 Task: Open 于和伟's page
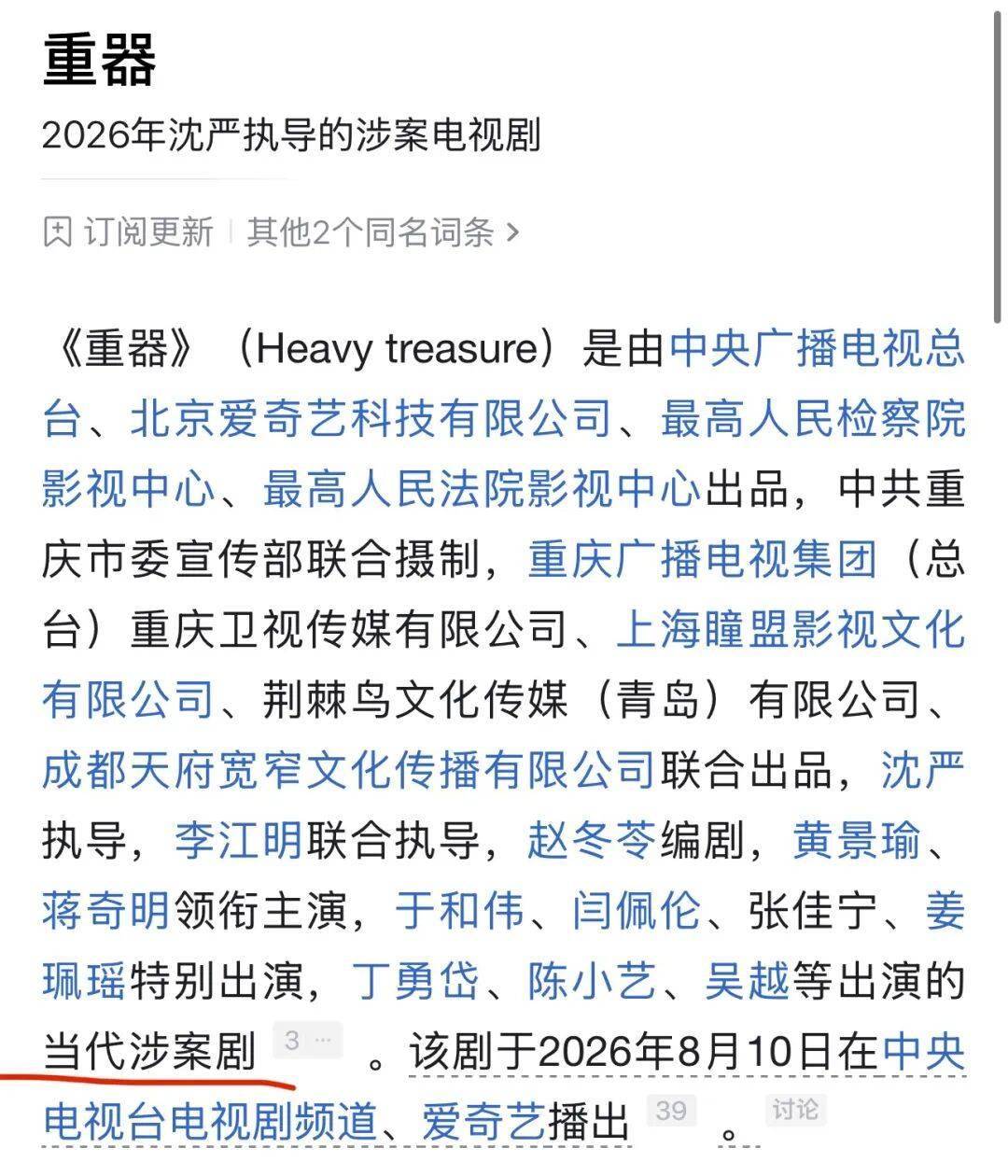tap(459, 910)
